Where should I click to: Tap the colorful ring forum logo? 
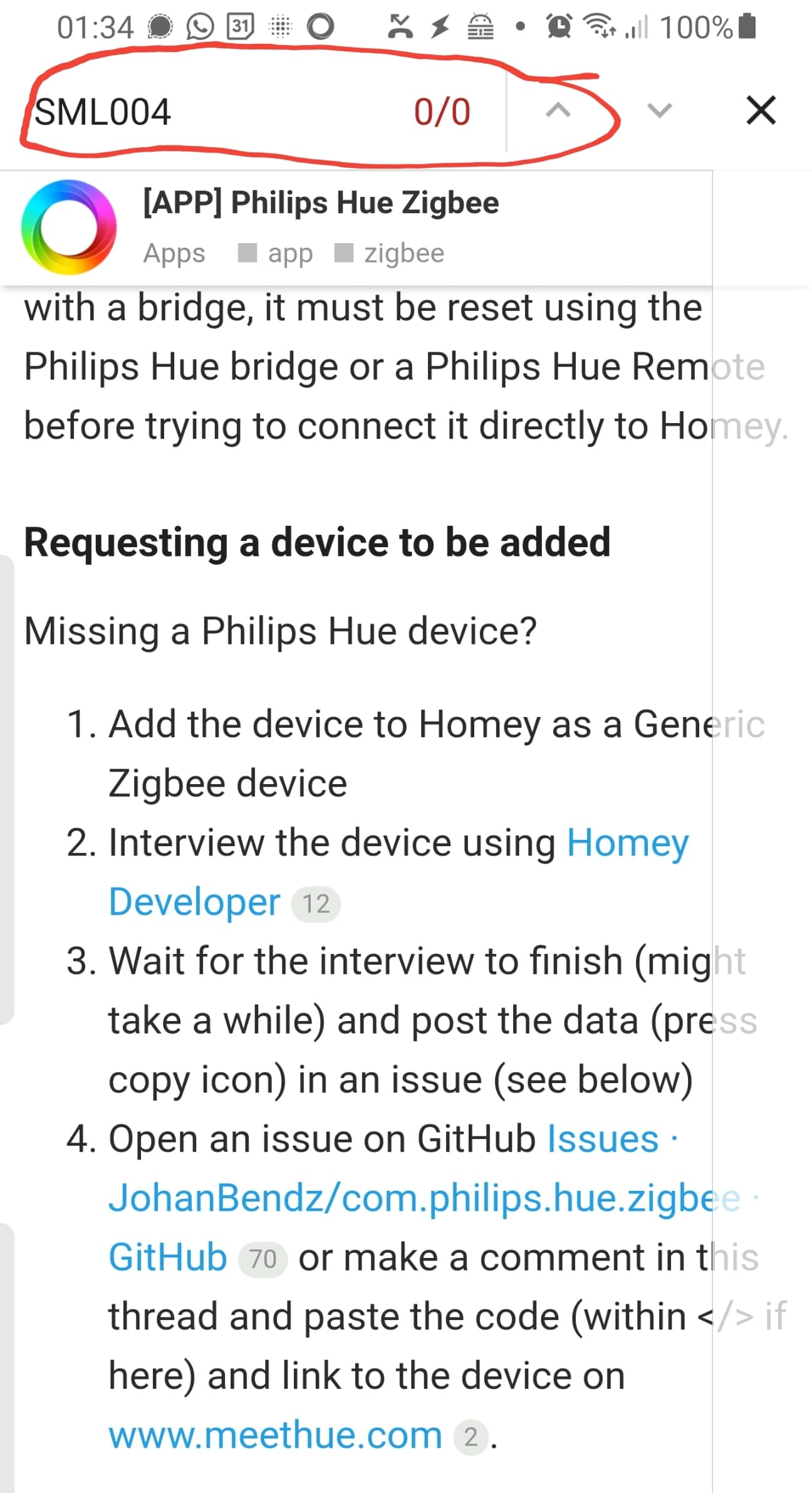(69, 227)
